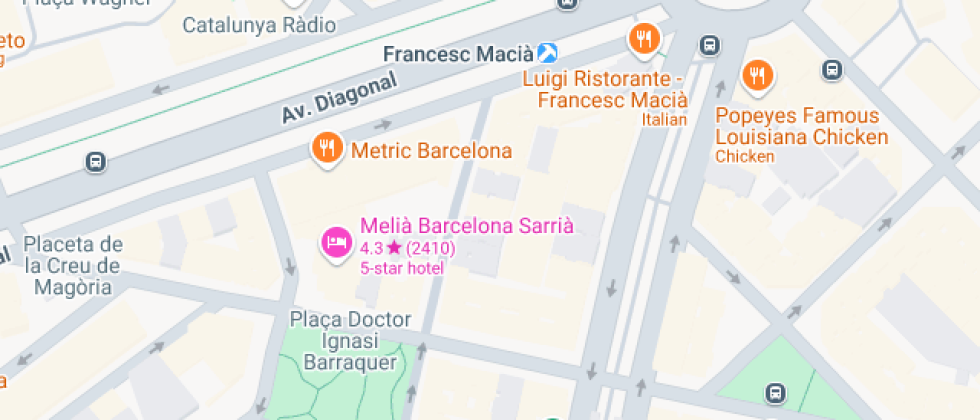The height and width of the screenshot is (420, 980).
Task: Open Popeyes Famous Louisiana Chicken pin
Action: pyautogui.click(x=759, y=75)
